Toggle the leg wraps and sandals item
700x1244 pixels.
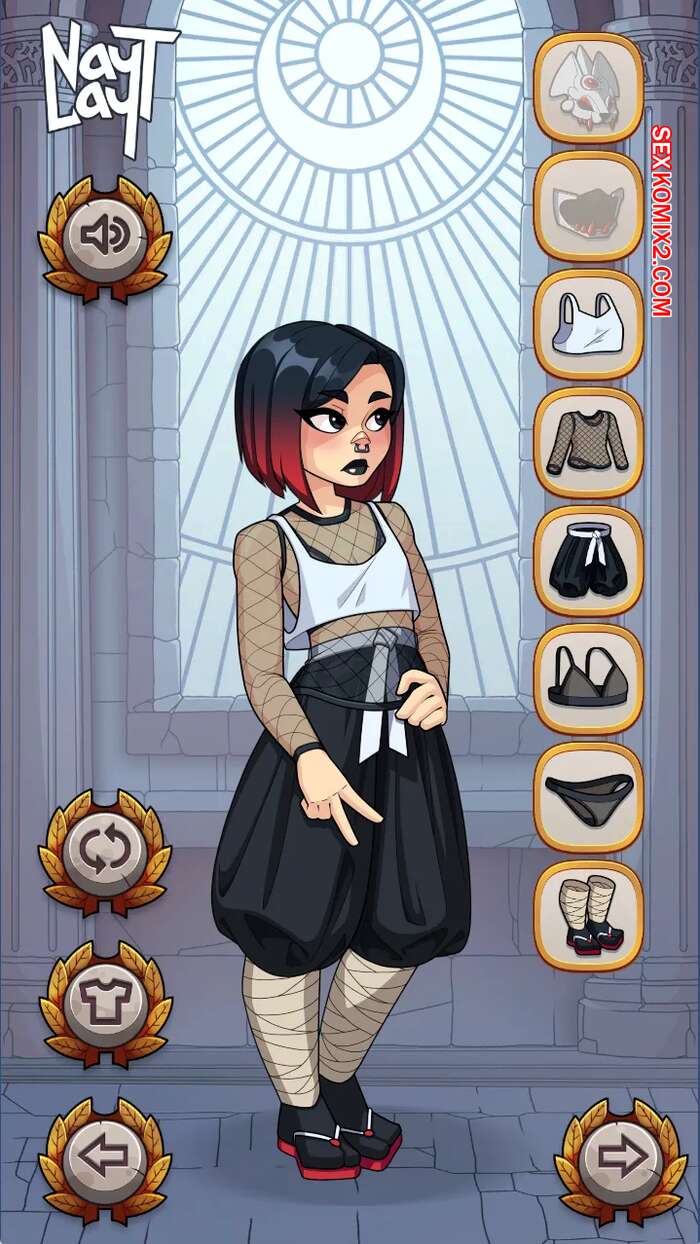tap(588, 916)
